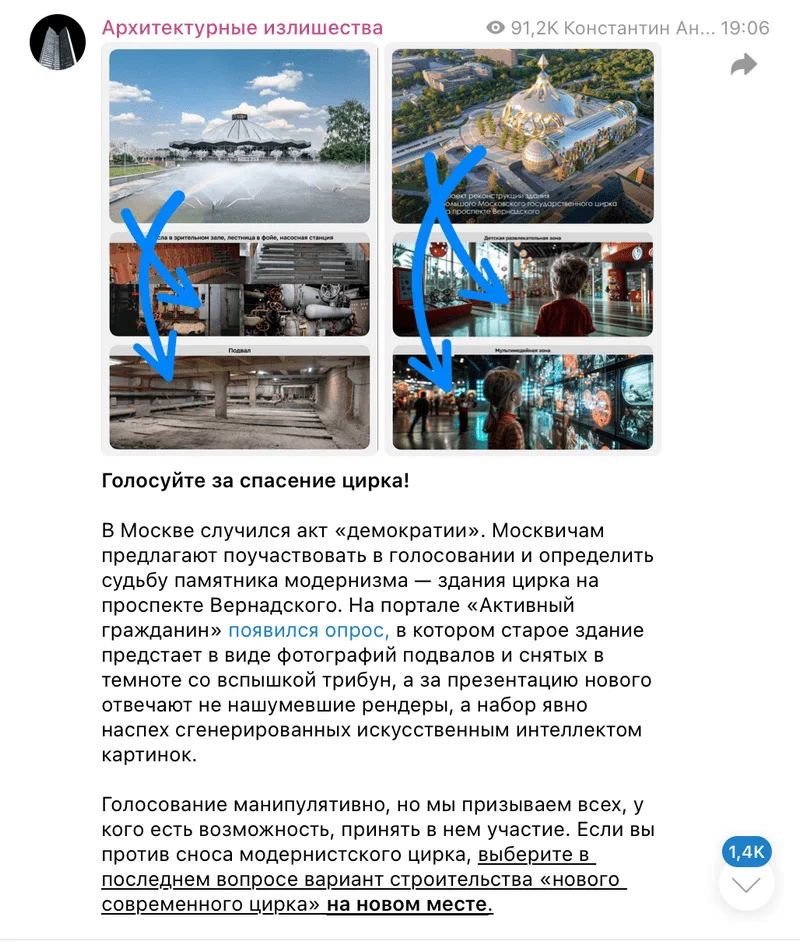Image resolution: width=800 pixels, height=942 pixels.
Task: Open the new circus renders collage image
Action: [x=522, y=249]
